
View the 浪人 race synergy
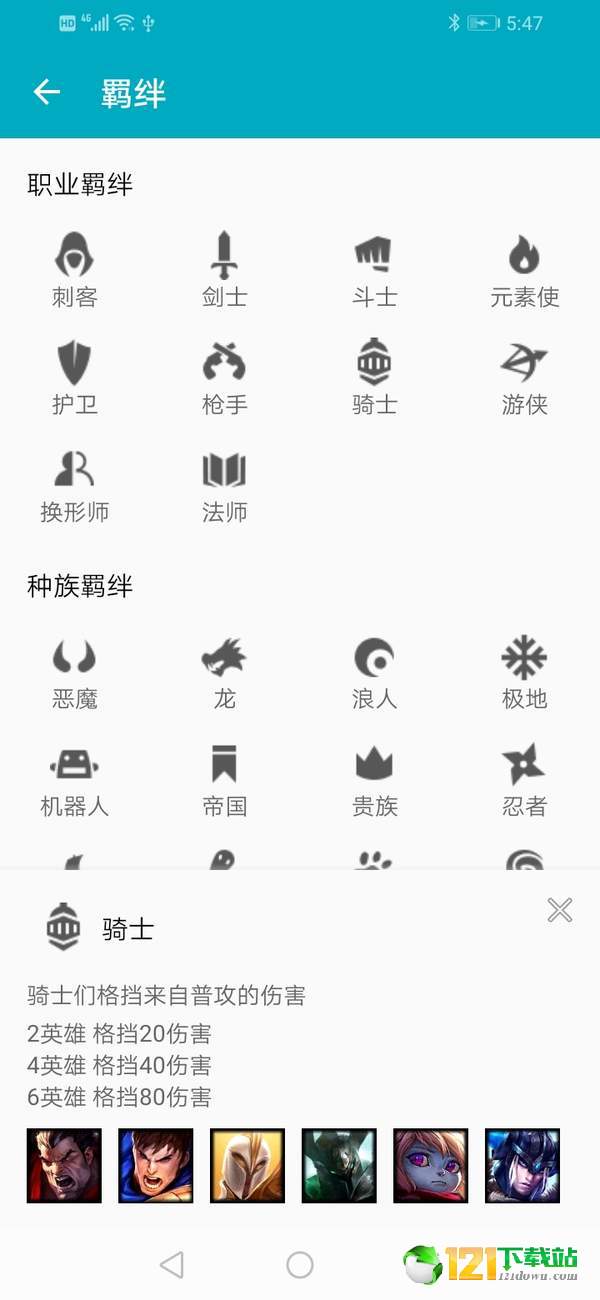(374, 671)
